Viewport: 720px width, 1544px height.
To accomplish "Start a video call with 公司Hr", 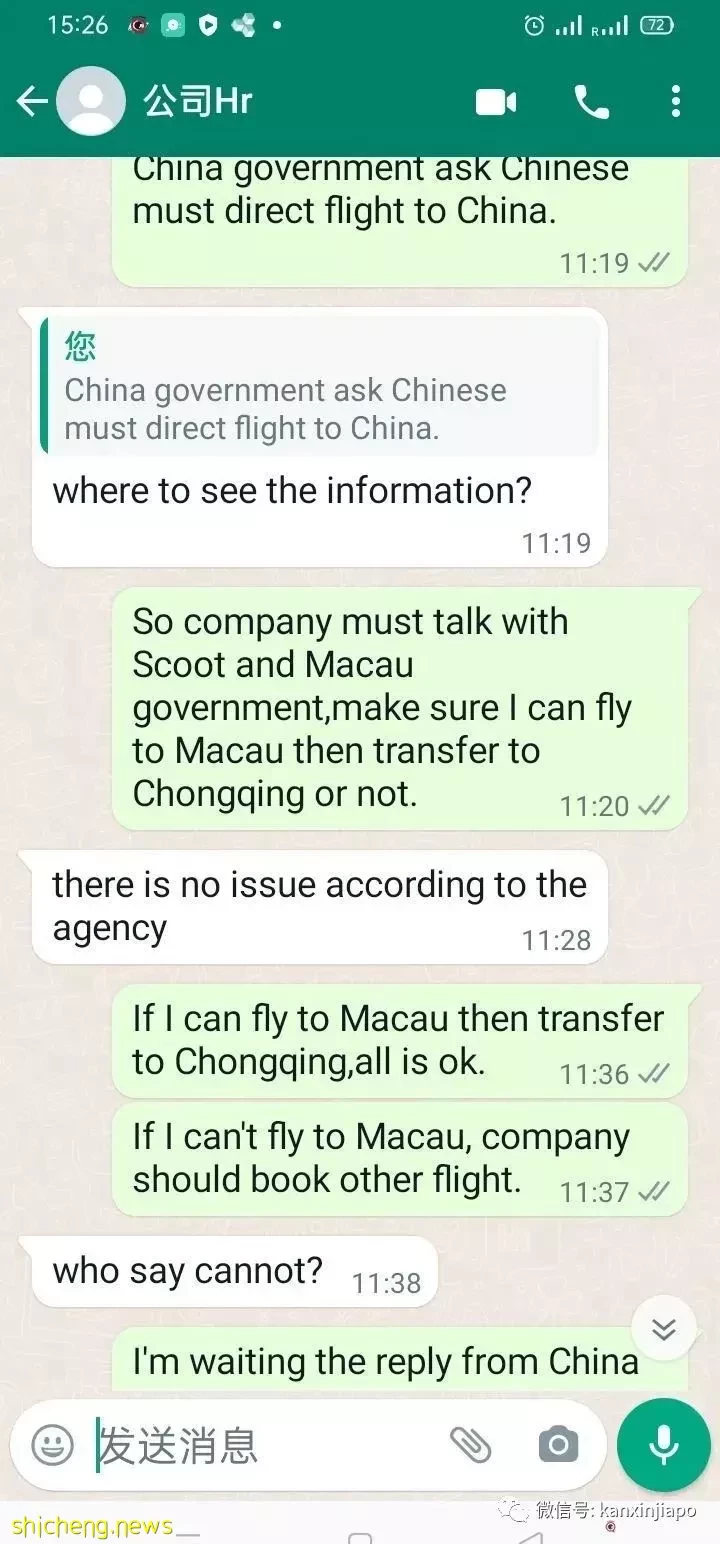I will (496, 102).
